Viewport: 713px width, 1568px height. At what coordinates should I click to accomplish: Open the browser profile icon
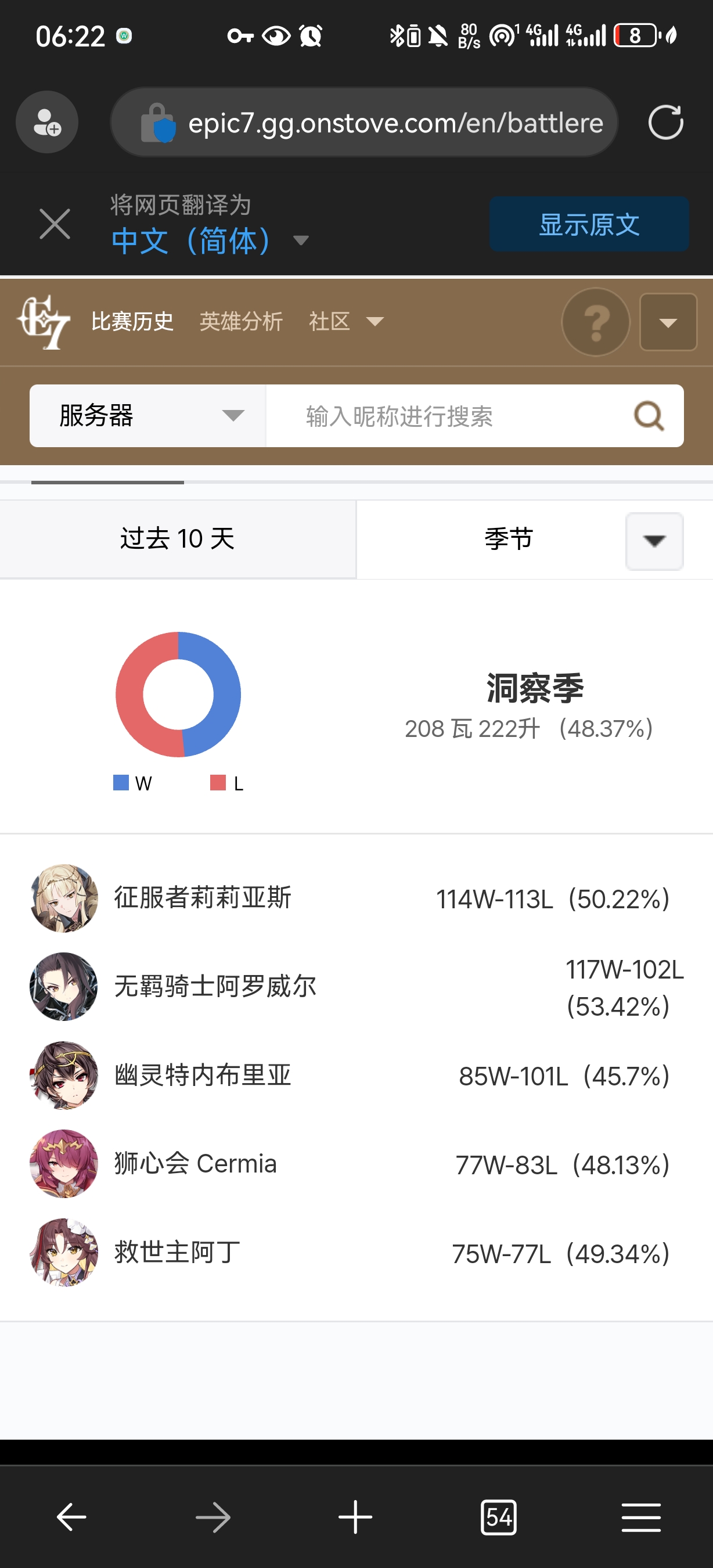point(47,122)
